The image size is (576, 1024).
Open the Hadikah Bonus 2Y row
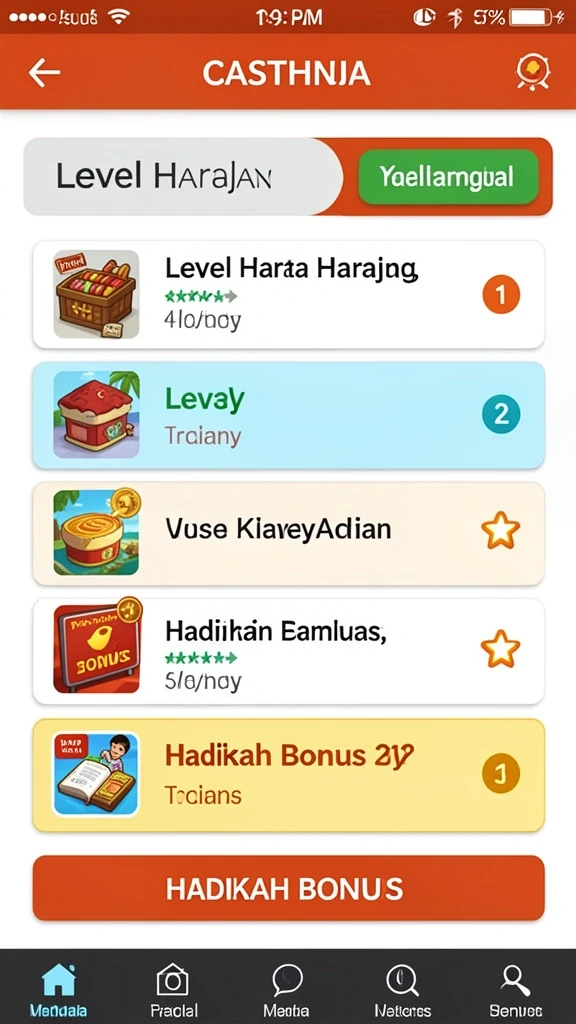pyautogui.click(x=288, y=775)
